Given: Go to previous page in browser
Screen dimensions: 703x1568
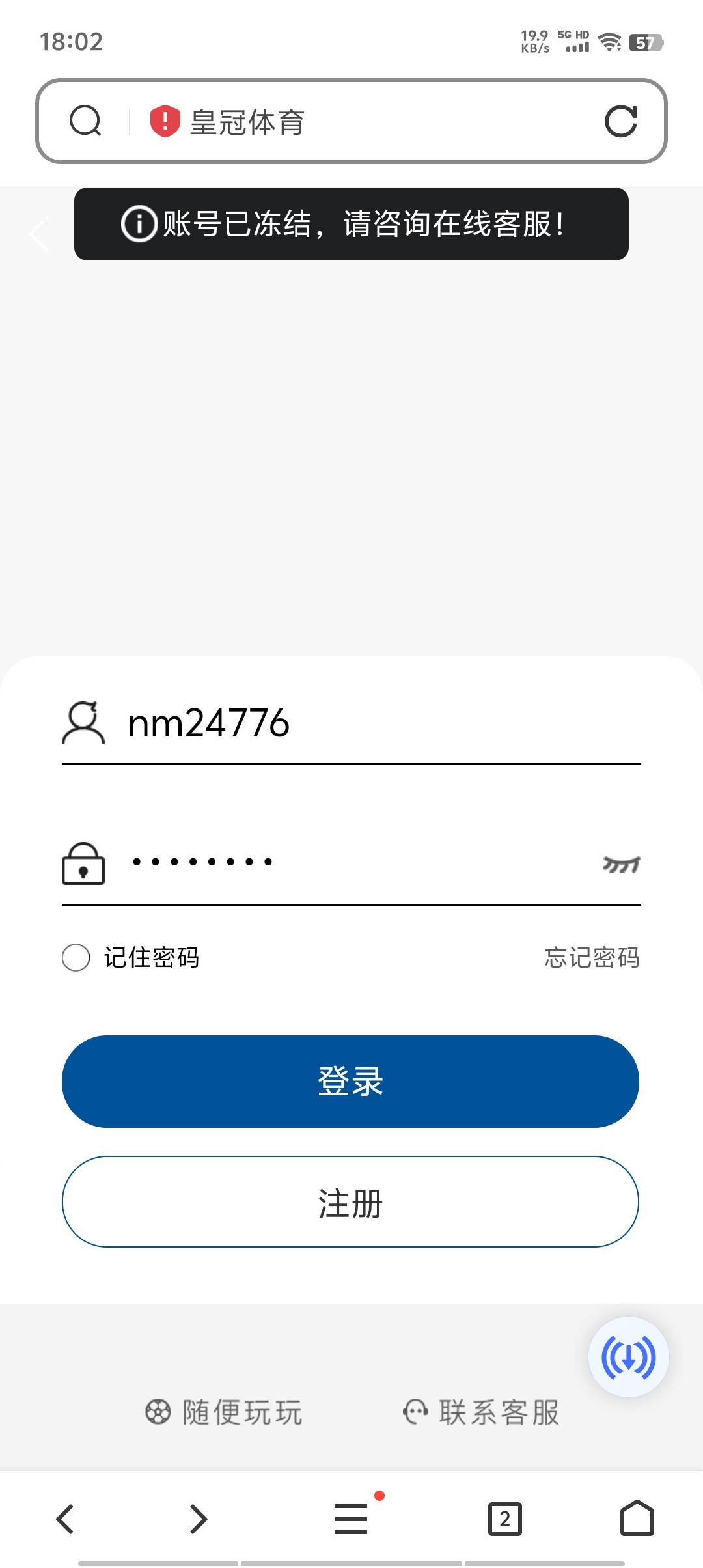Looking at the screenshot, I should 65,1519.
